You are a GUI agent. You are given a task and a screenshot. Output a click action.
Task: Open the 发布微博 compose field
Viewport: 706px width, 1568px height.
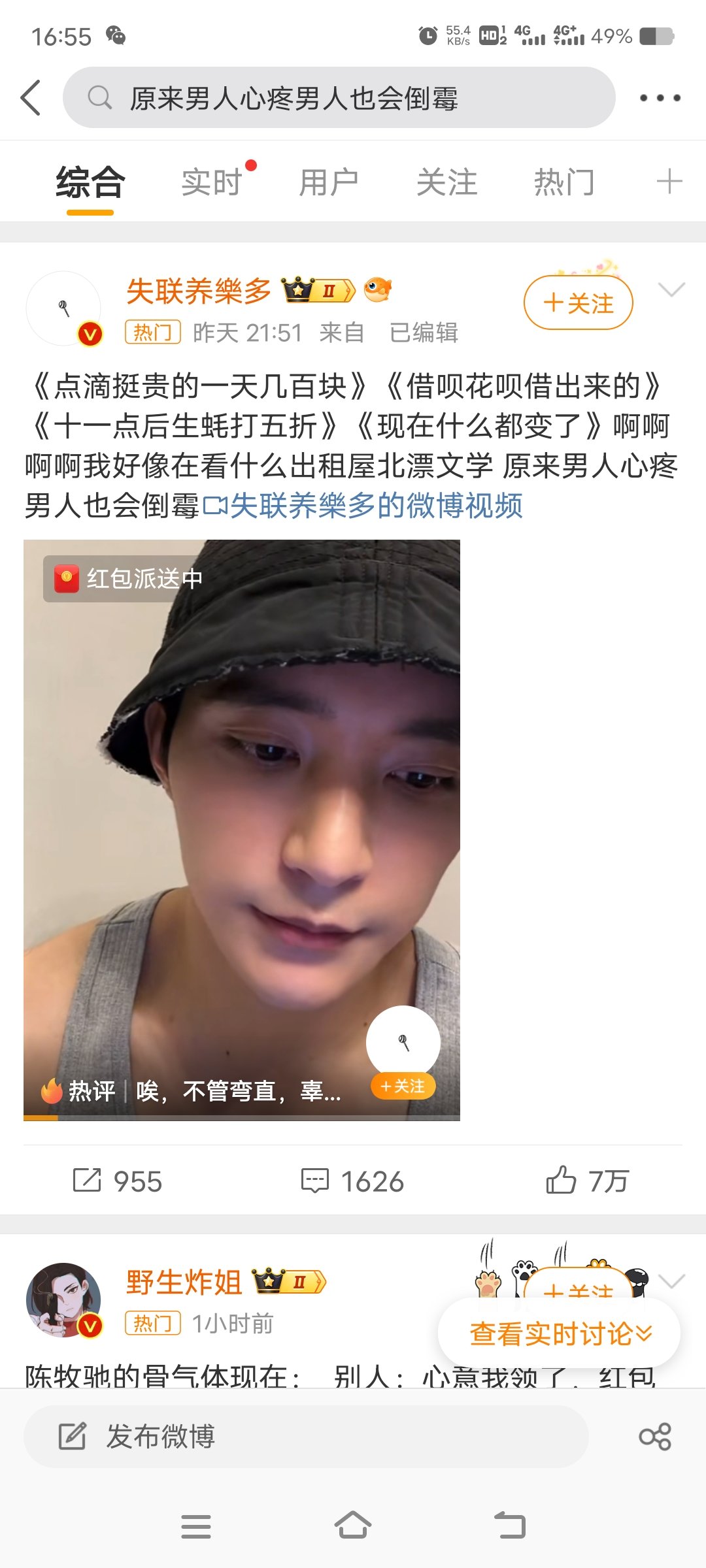point(306,1437)
